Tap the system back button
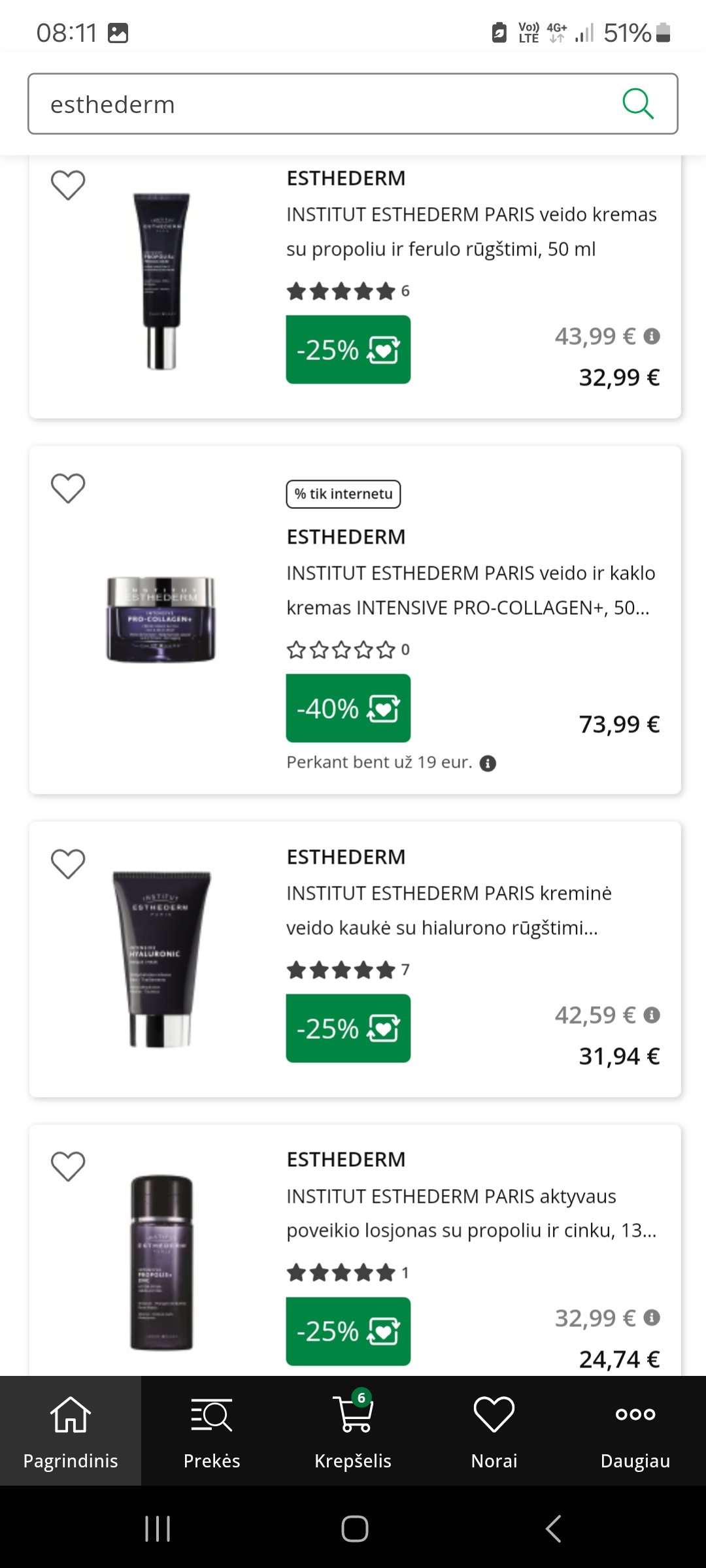The height and width of the screenshot is (1568, 706). (x=553, y=1529)
